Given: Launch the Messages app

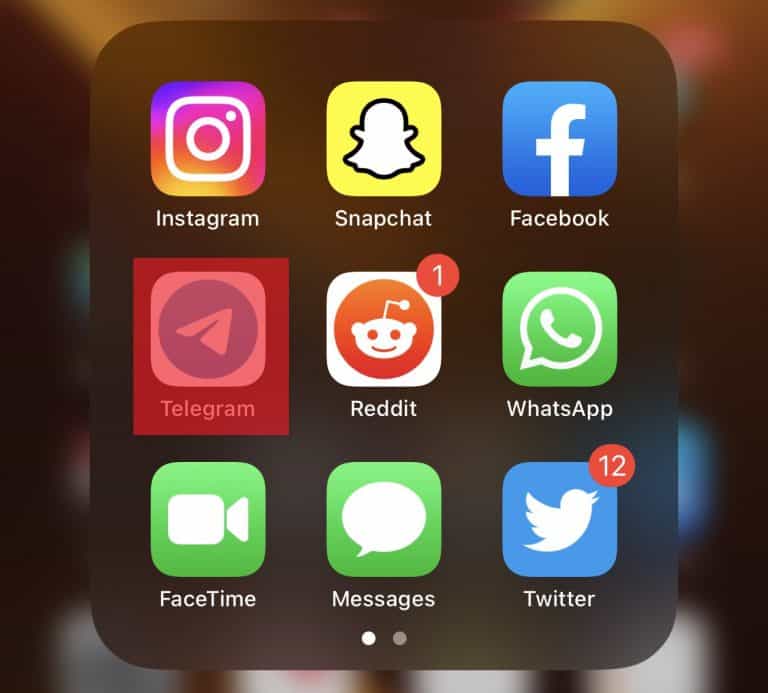Looking at the screenshot, I should [x=384, y=519].
